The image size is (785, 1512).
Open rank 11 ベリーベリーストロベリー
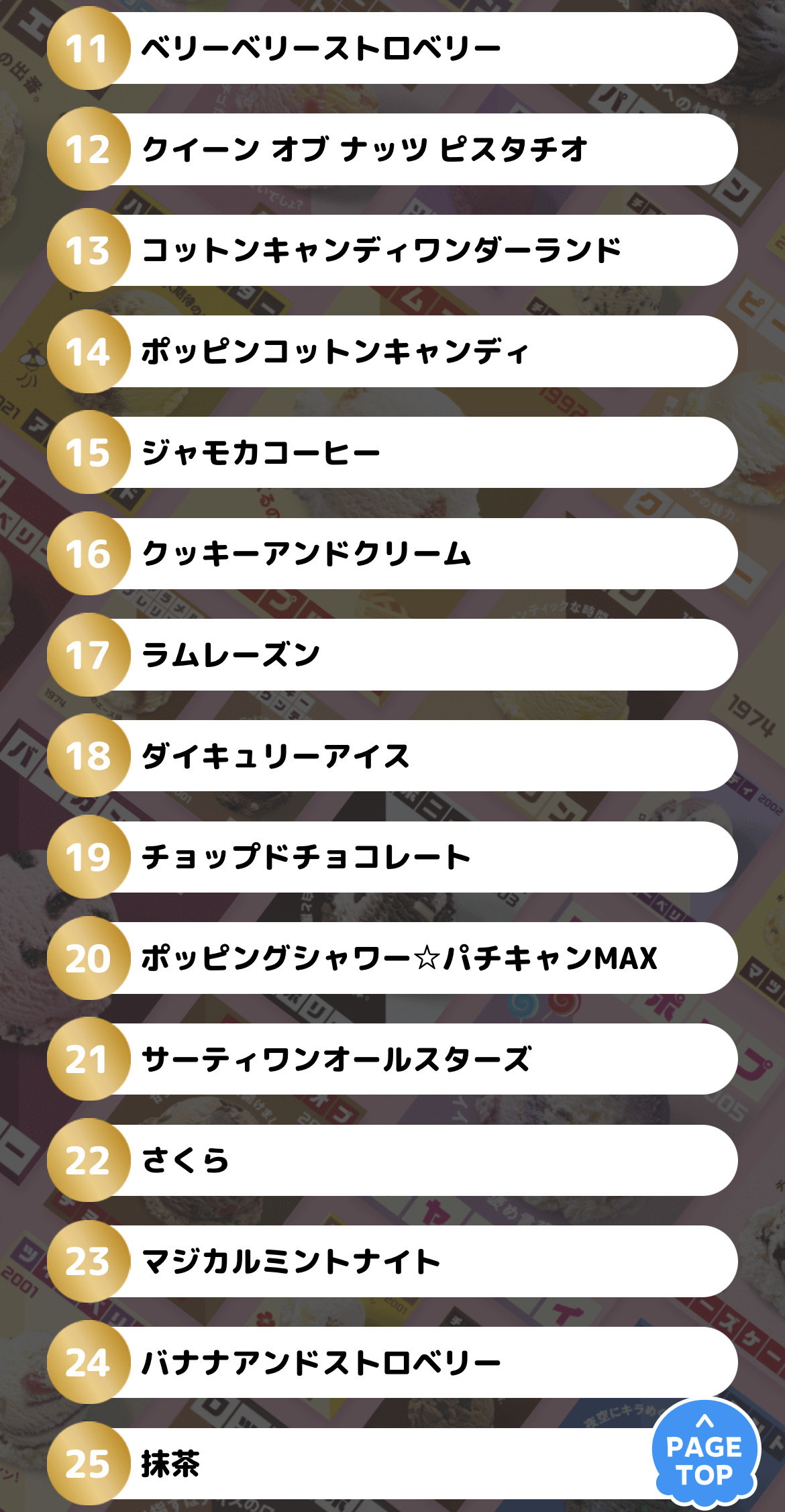coord(392,48)
